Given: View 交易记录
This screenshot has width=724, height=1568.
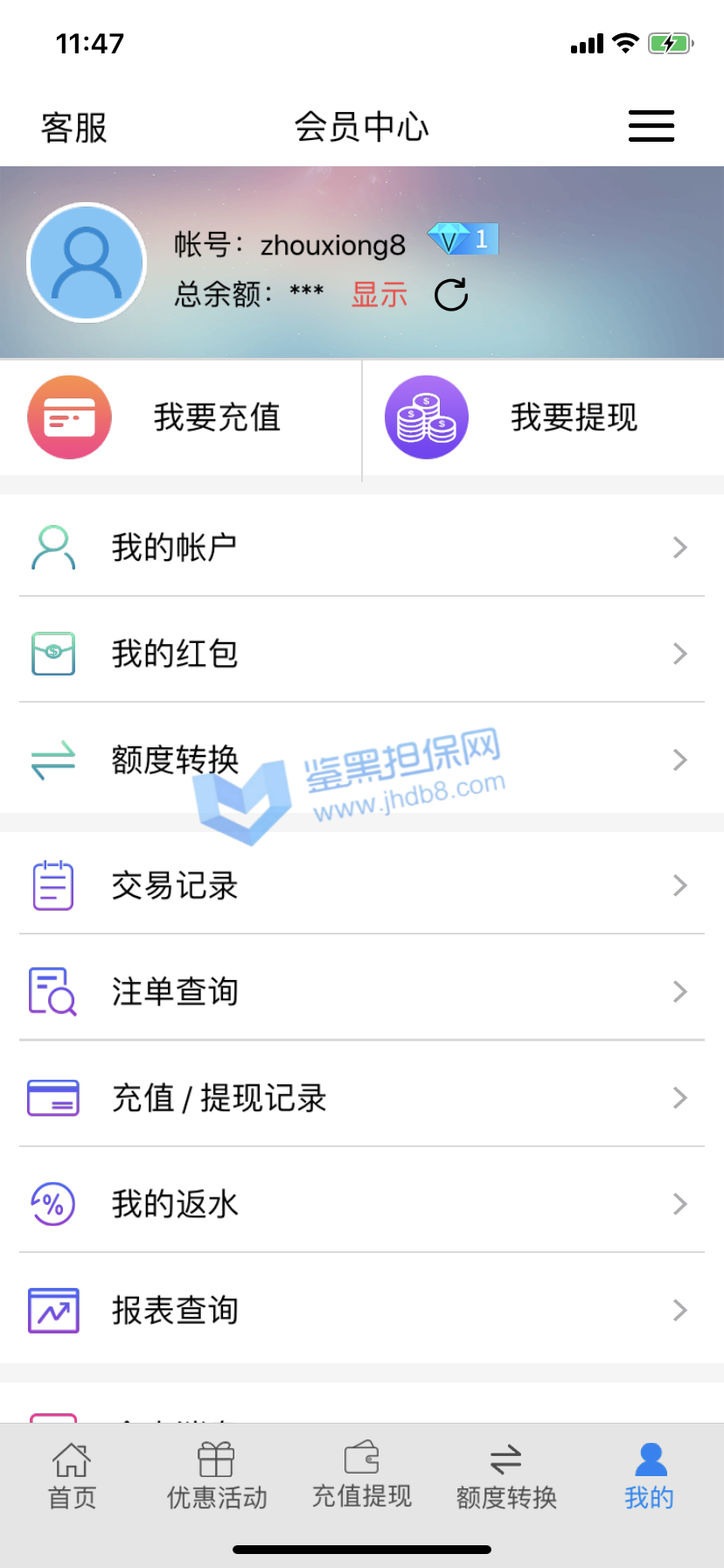Looking at the screenshot, I should click(x=362, y=885).
